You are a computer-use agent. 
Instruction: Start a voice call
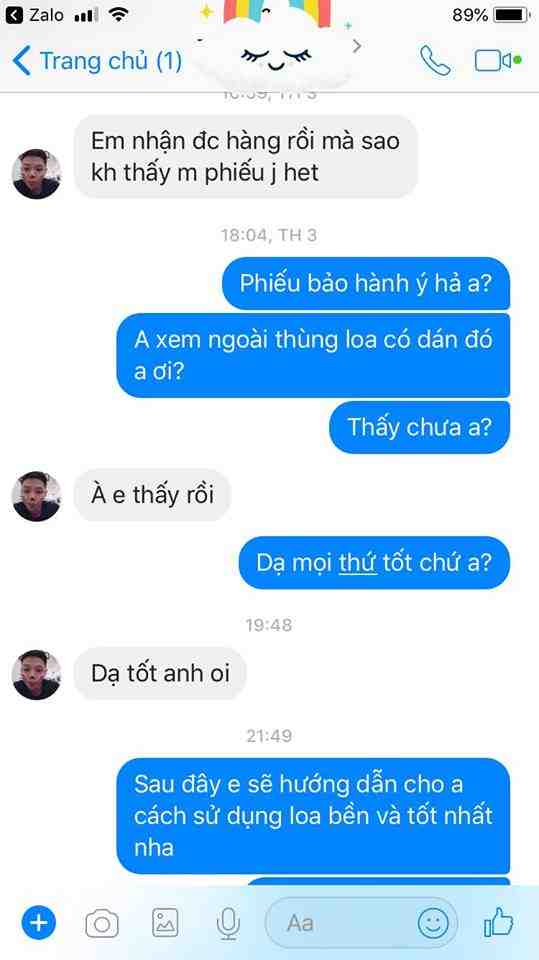click(x=435, y=61)
